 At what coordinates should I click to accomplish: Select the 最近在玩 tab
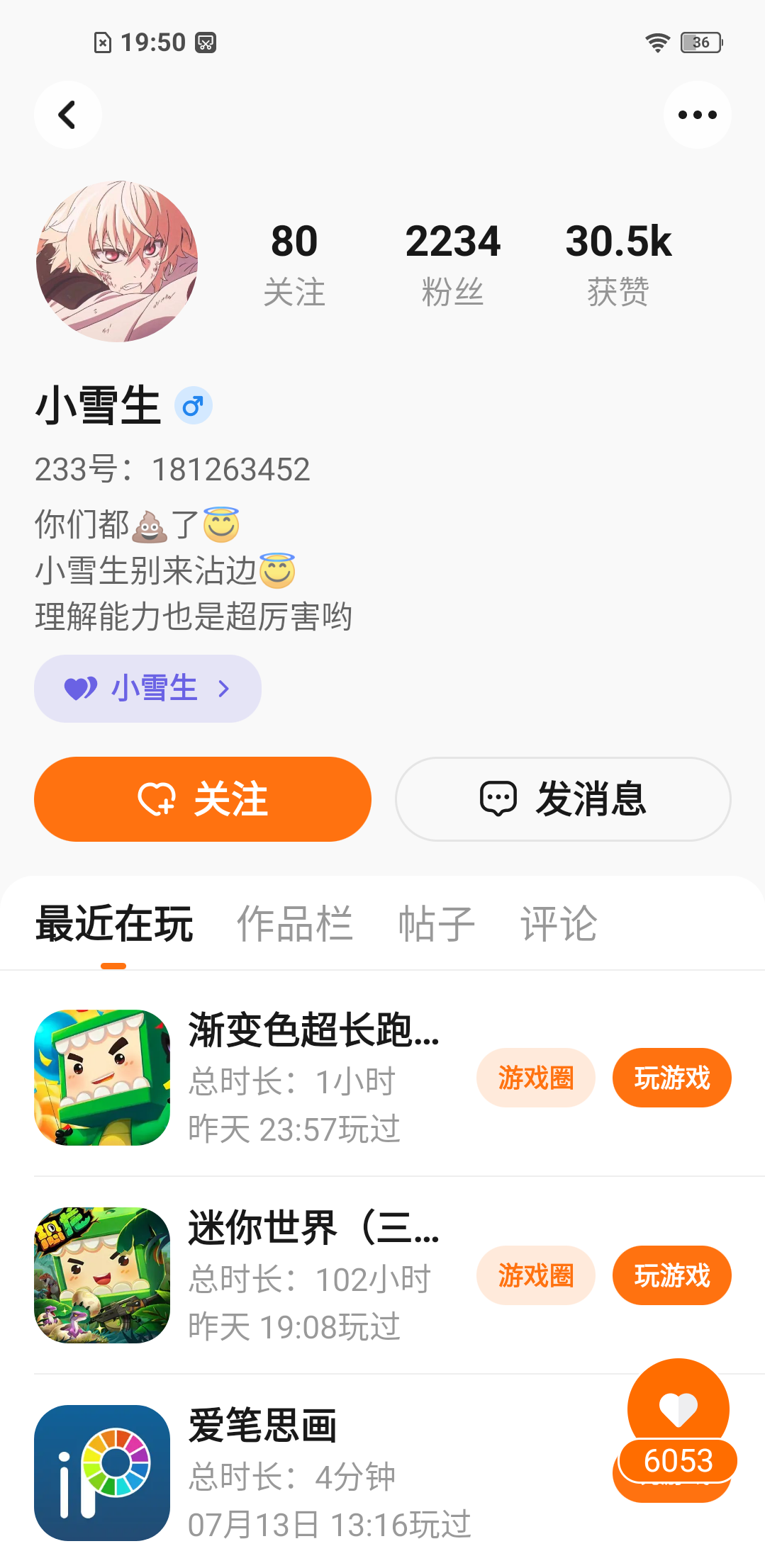(114, 923)
